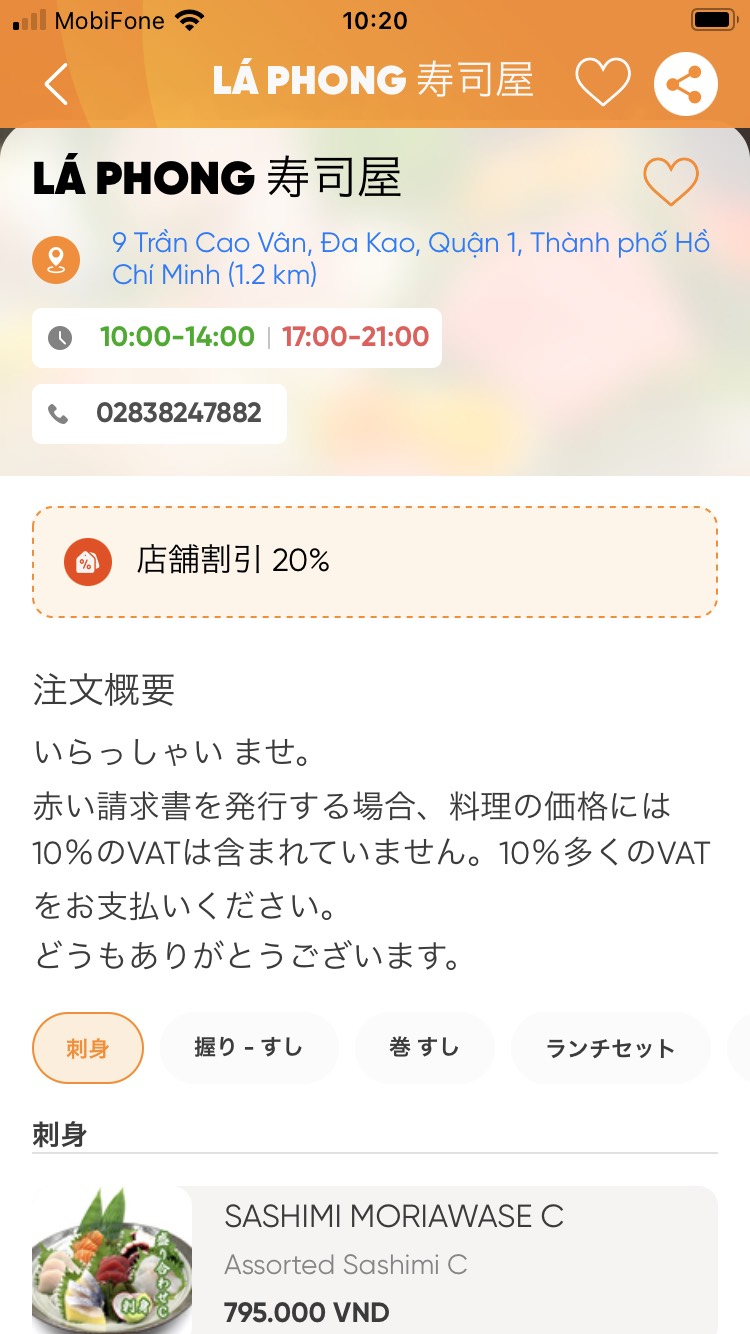Open the 店舗割引 20% discount banner
Image resolution: width=750 pixels, height=1334 pixels.
click(x=375, y=561)
